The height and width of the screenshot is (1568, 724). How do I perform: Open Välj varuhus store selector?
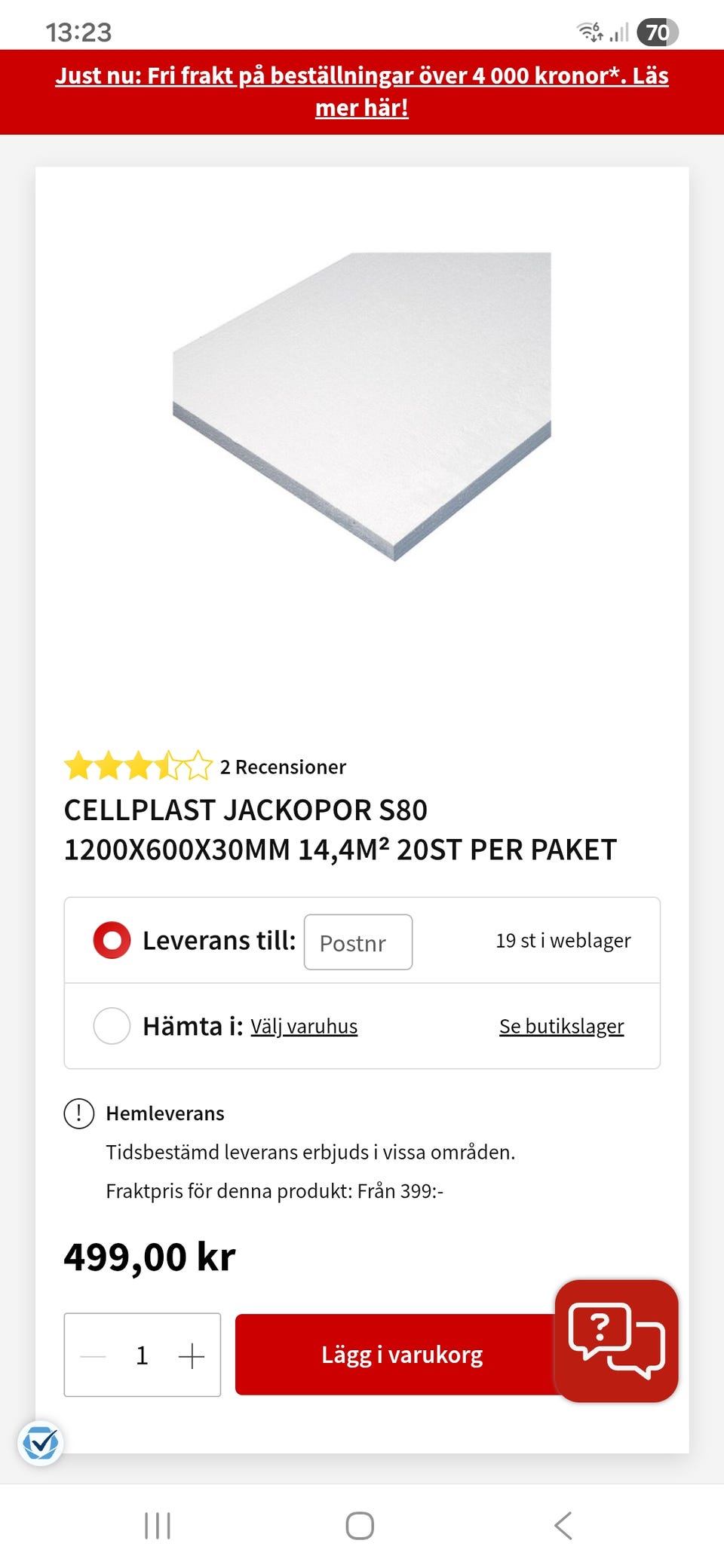point(303,1025)
